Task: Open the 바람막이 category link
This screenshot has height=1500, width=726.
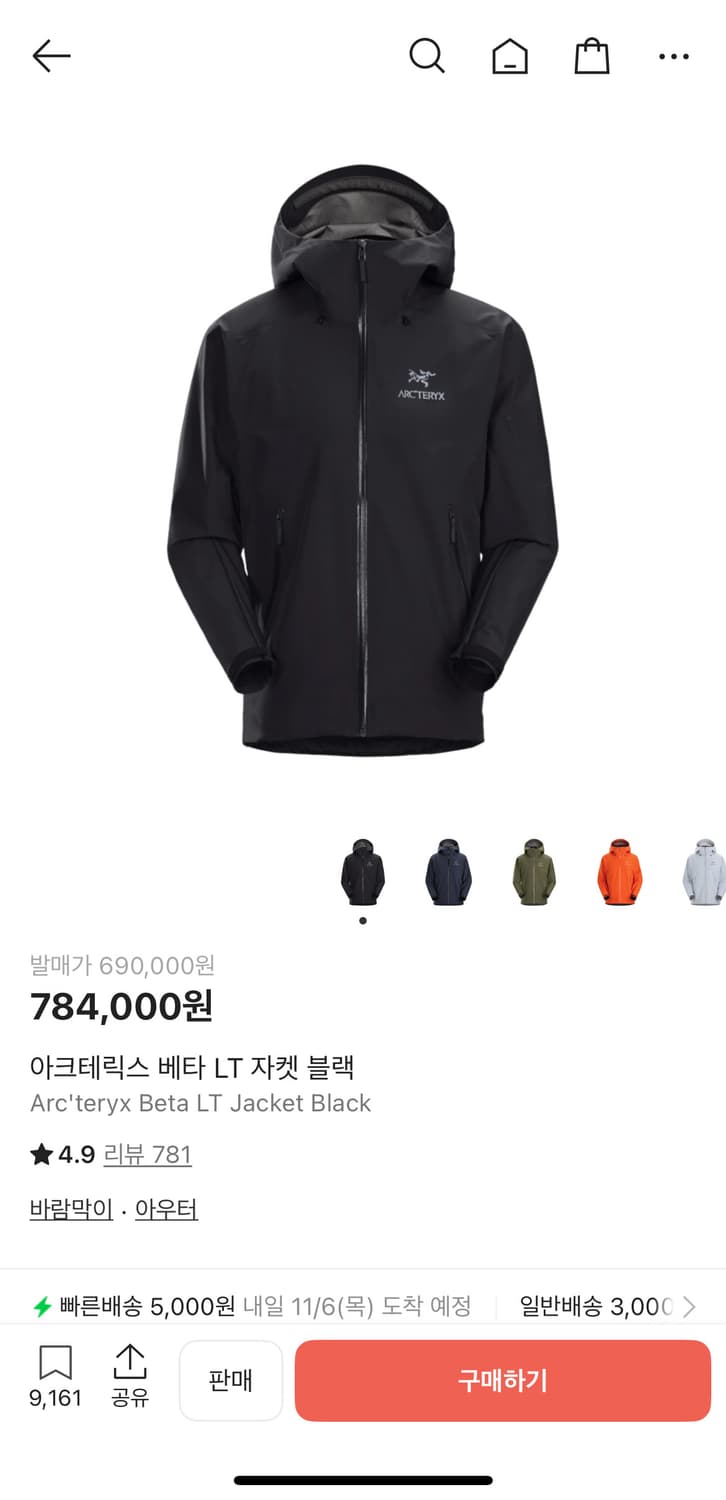Action: 69,1208
